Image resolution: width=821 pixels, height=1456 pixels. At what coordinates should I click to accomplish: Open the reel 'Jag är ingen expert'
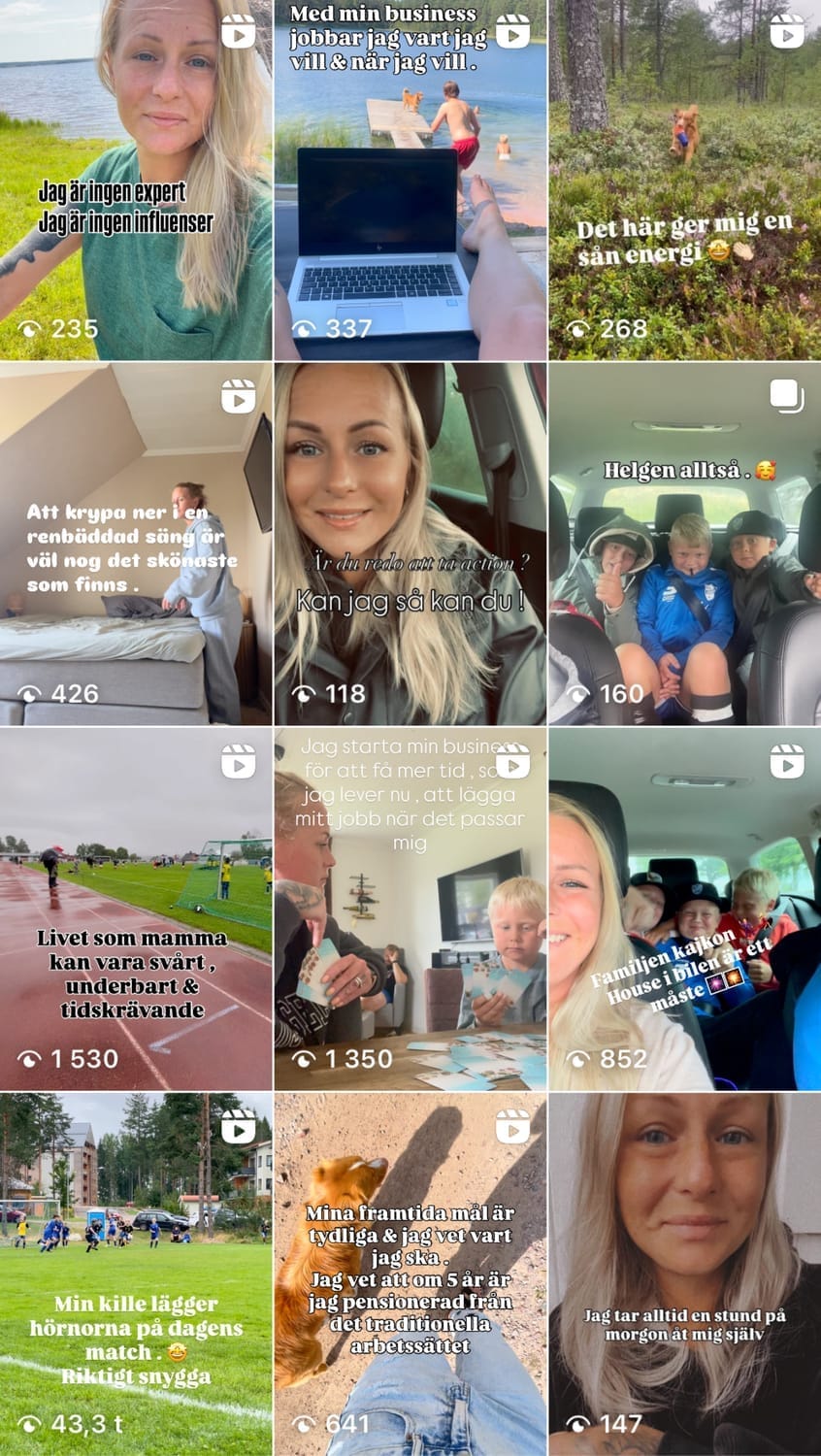tap(136, 180)
